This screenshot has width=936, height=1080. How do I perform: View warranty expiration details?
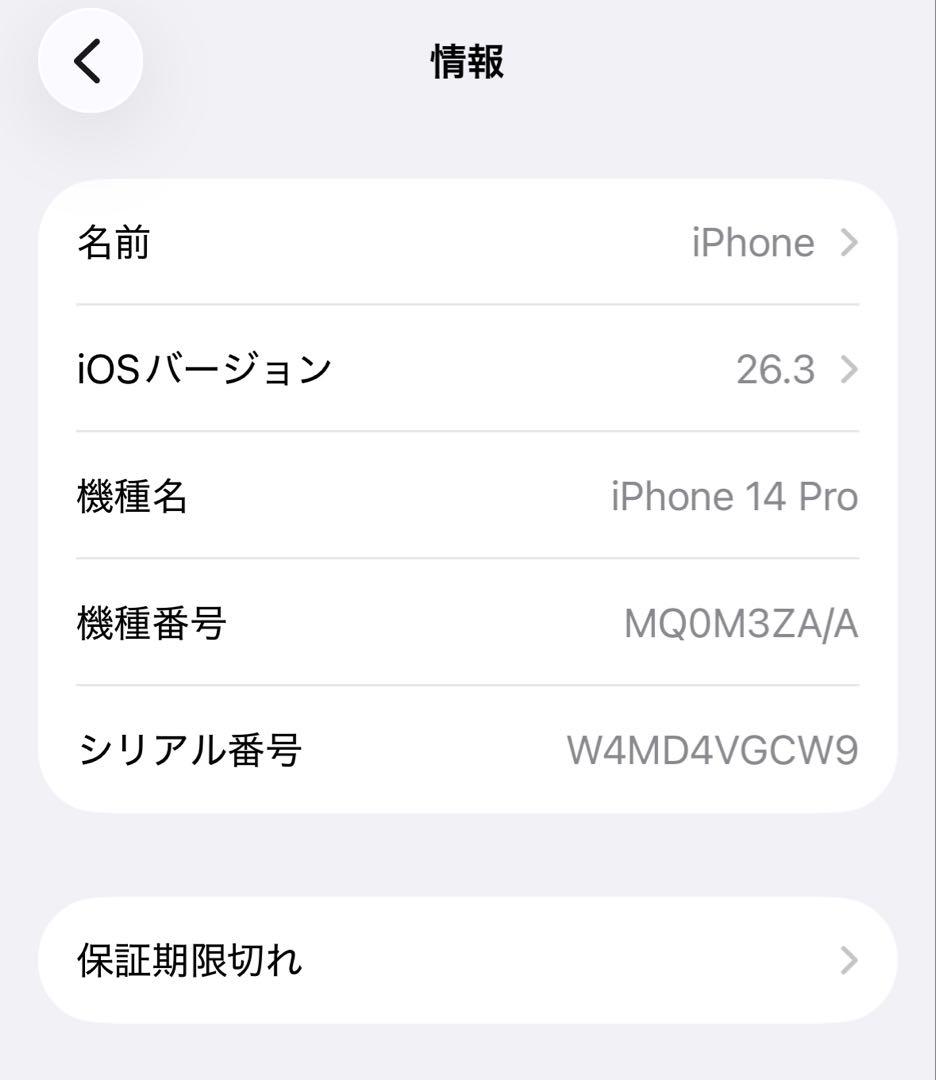point(468,959)
